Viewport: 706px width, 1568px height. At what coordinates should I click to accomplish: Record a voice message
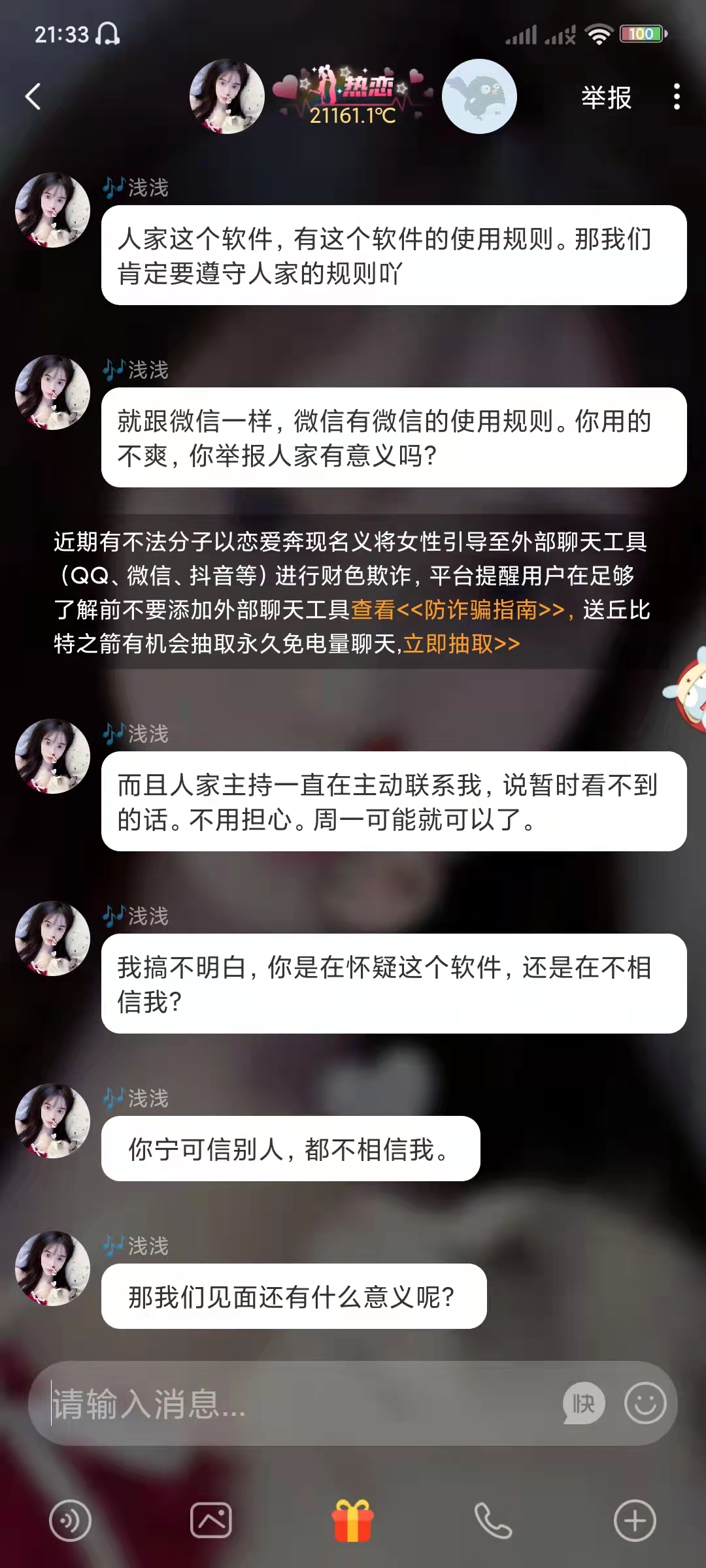coord(70,1521)
